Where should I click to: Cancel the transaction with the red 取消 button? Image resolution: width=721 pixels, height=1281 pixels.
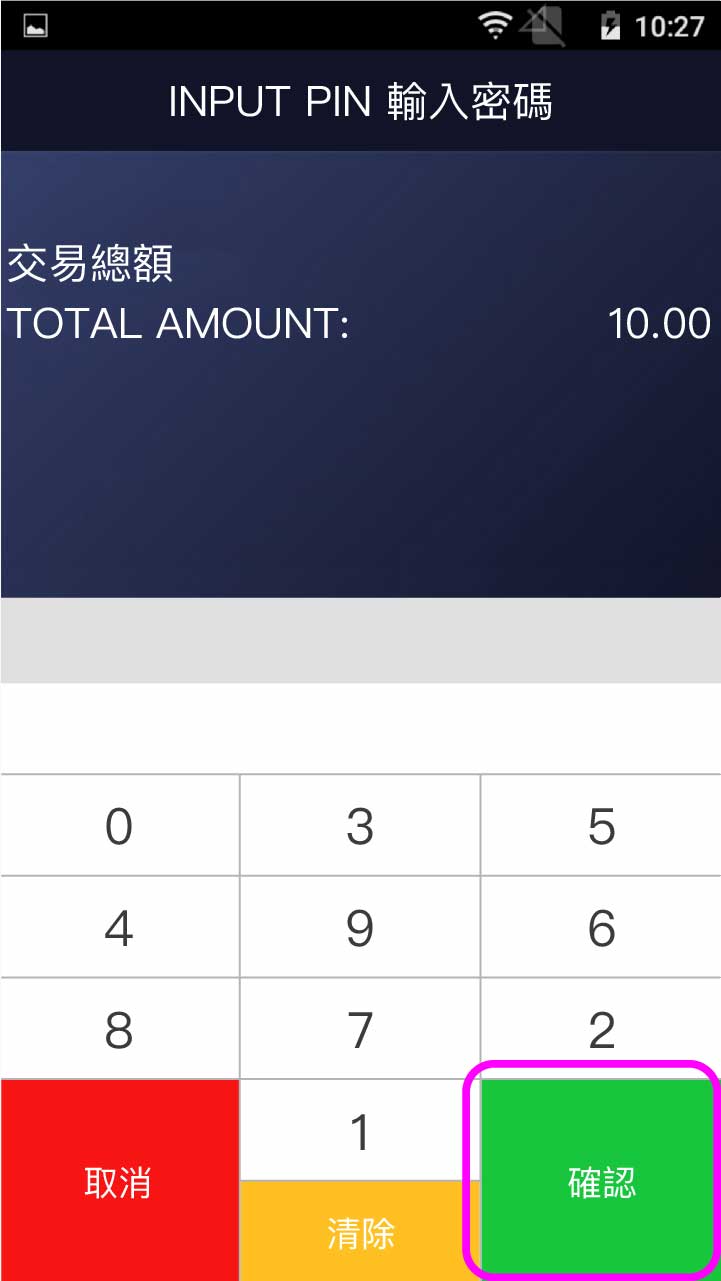pos(119,1181)
